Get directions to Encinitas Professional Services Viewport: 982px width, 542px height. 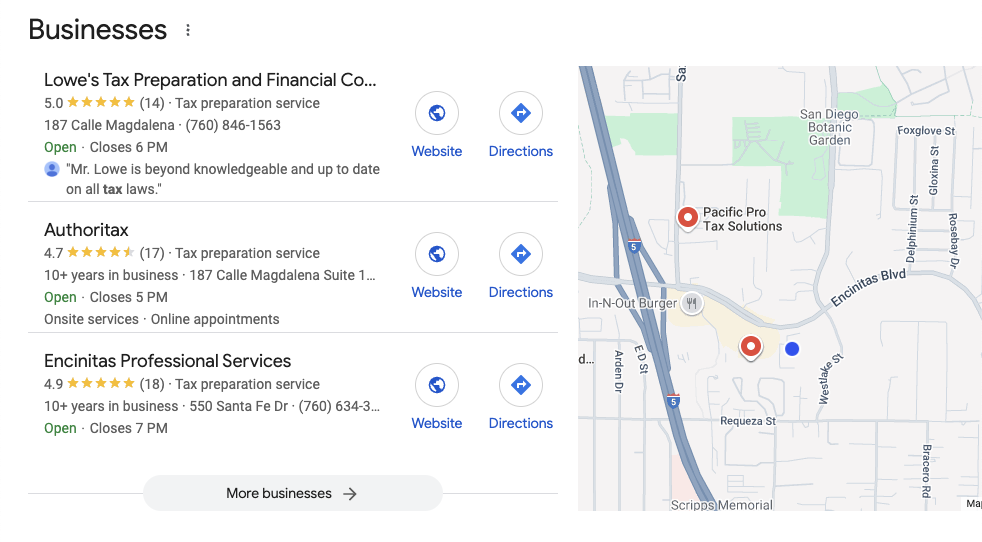pyautogui.click(x=521, y=386)
